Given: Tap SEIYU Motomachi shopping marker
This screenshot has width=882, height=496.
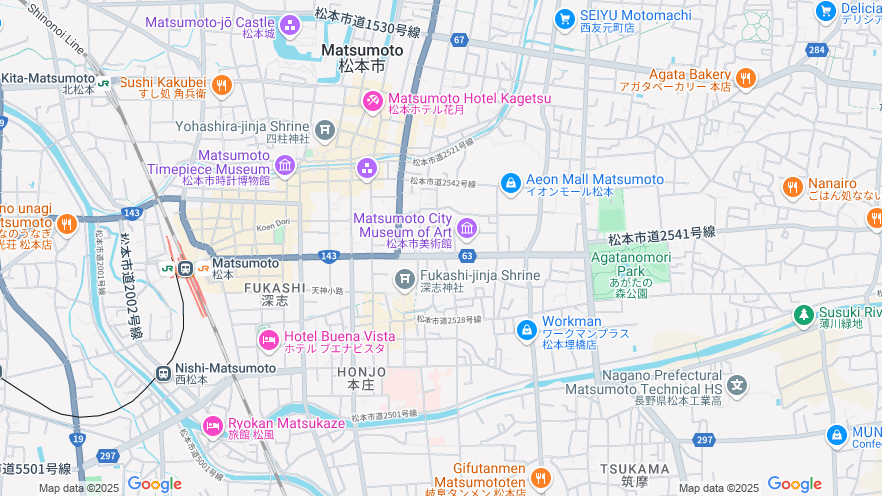Looking at the screenshot, I should [565, 18].
